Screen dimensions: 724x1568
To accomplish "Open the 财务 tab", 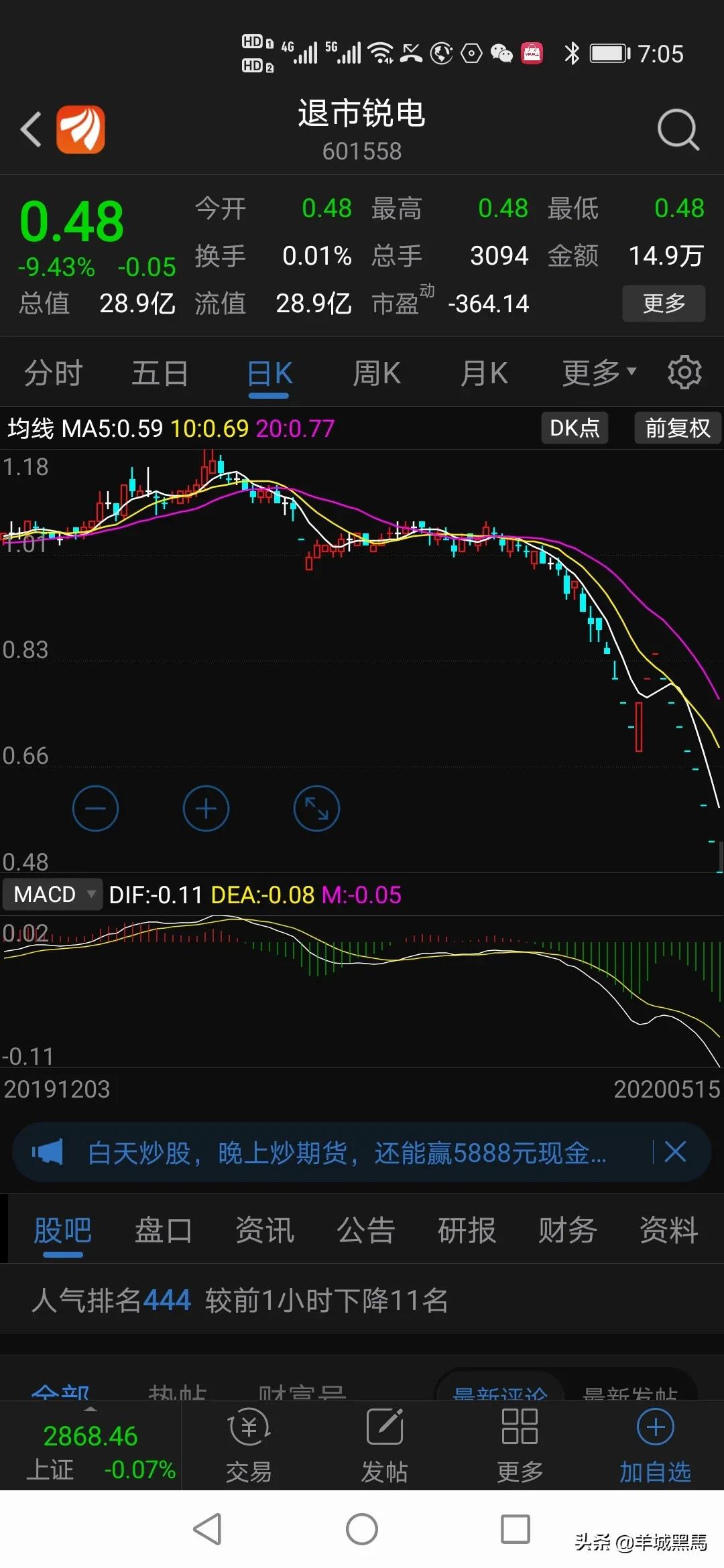I will click(x=567, y=1230).
